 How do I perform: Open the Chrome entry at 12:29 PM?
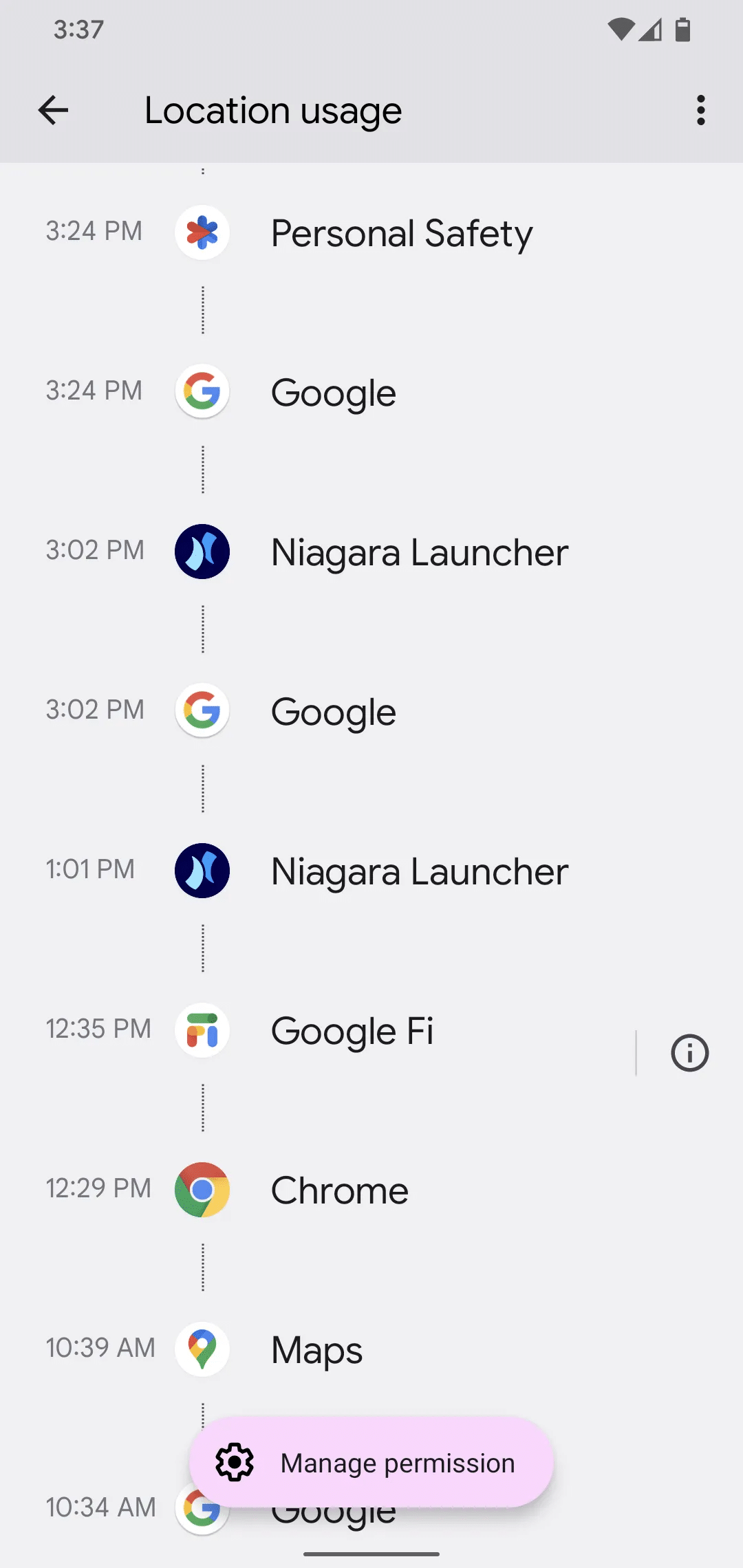pyautogui.click(x=339, y=1190)
